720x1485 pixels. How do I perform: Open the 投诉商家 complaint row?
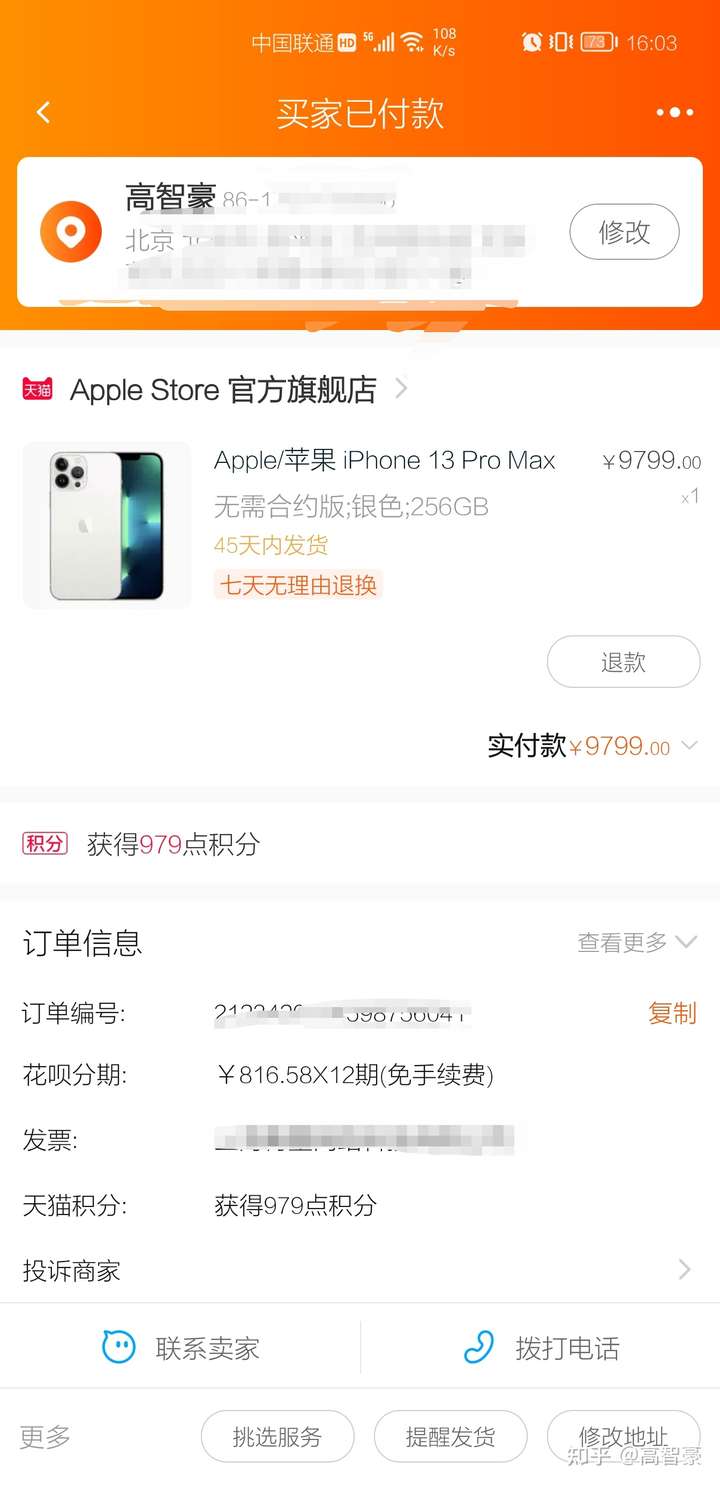click(x=360, y=1270)
